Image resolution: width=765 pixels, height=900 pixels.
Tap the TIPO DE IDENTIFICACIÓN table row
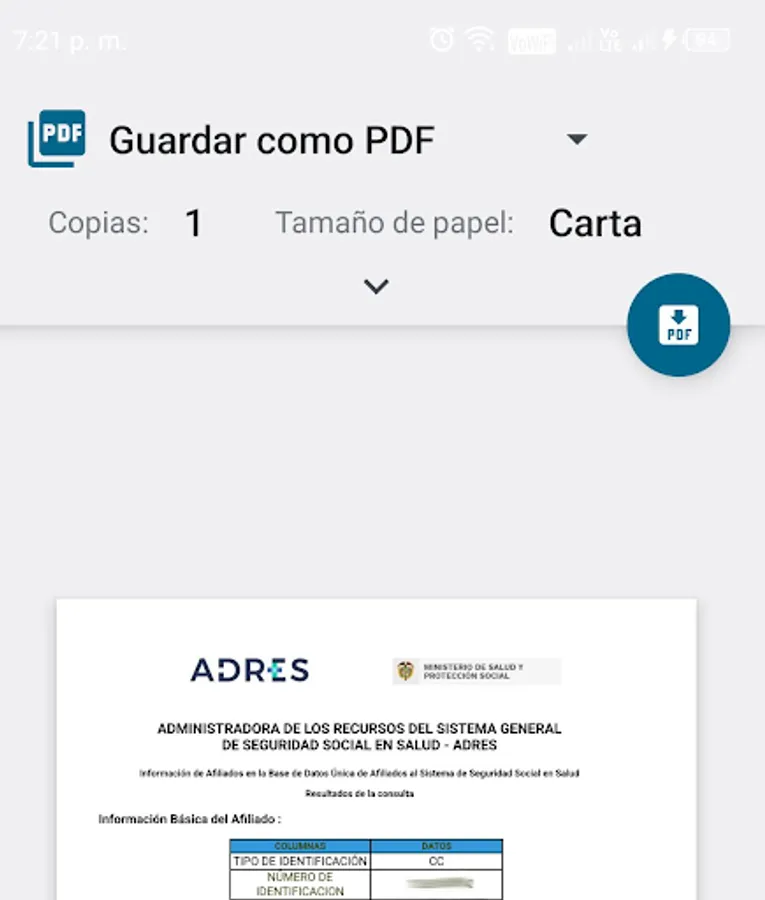click(x=300, y=861)
